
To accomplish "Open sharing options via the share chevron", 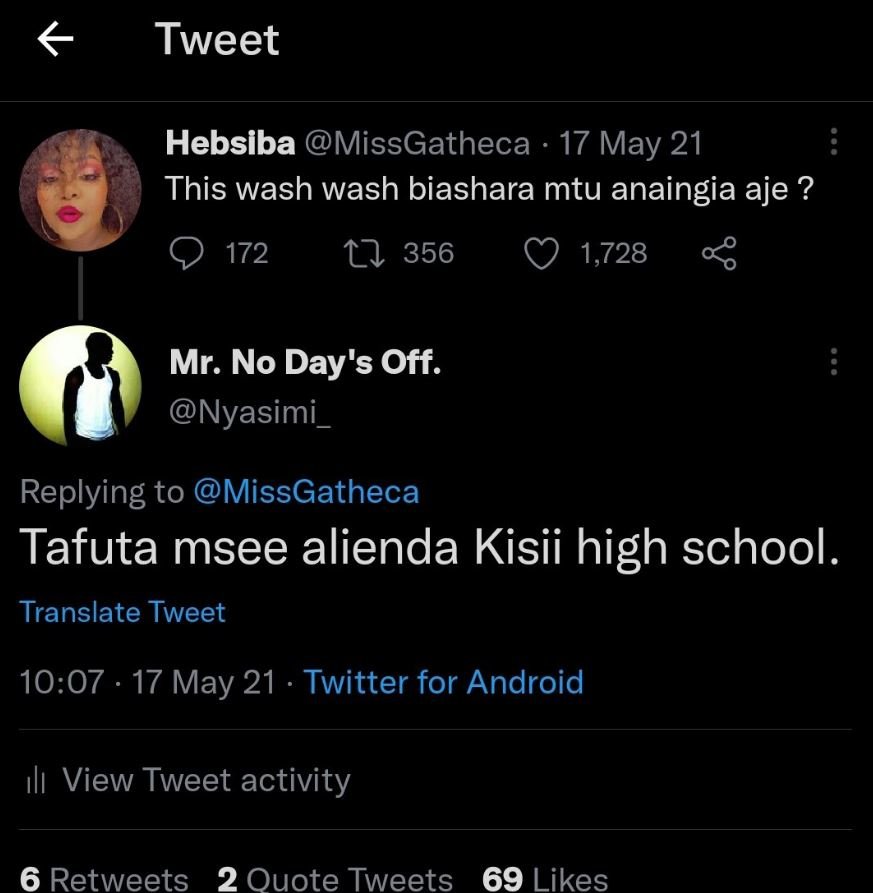I will [720, 253].
